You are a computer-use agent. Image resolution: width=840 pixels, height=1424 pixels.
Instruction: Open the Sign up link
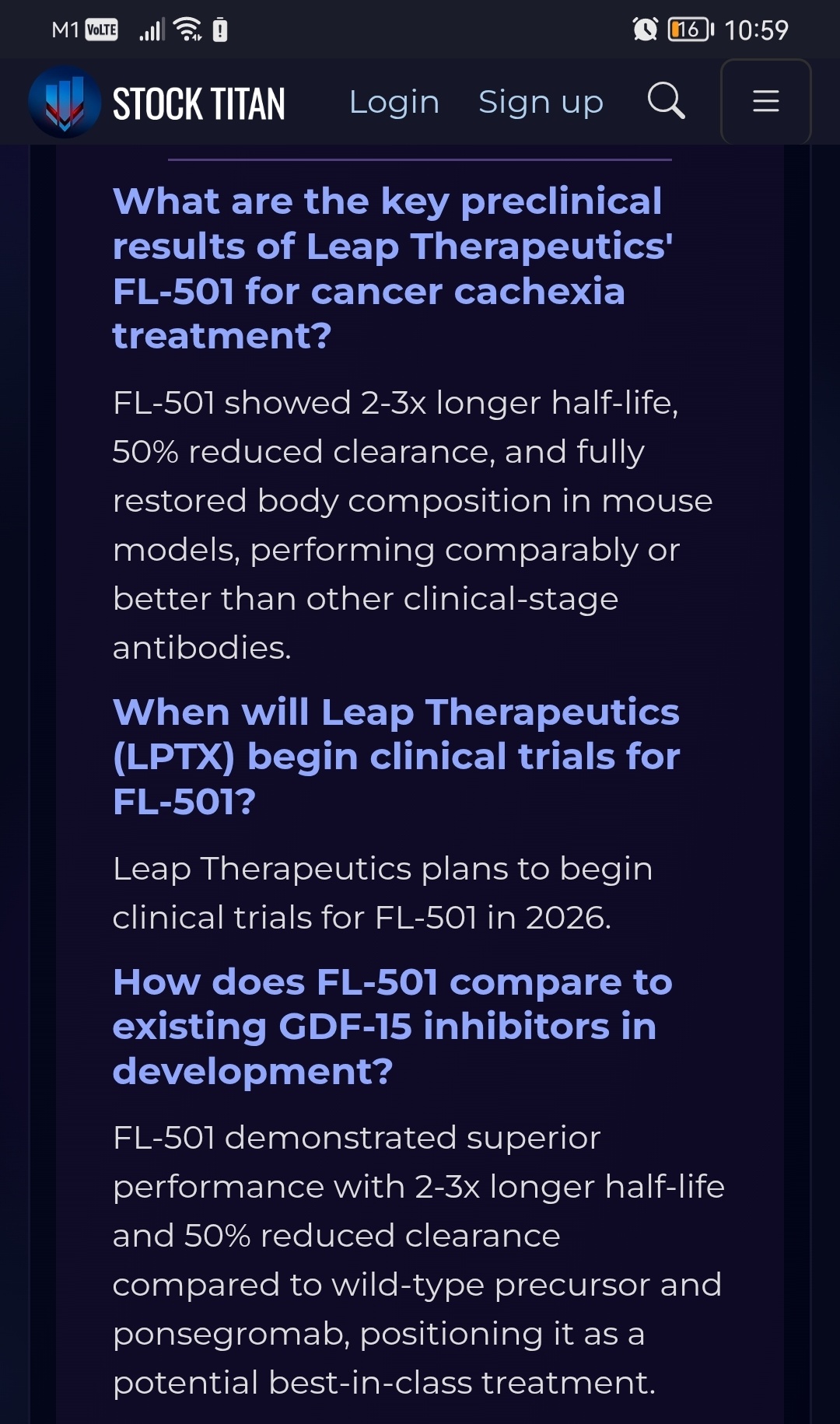point(541,102)
